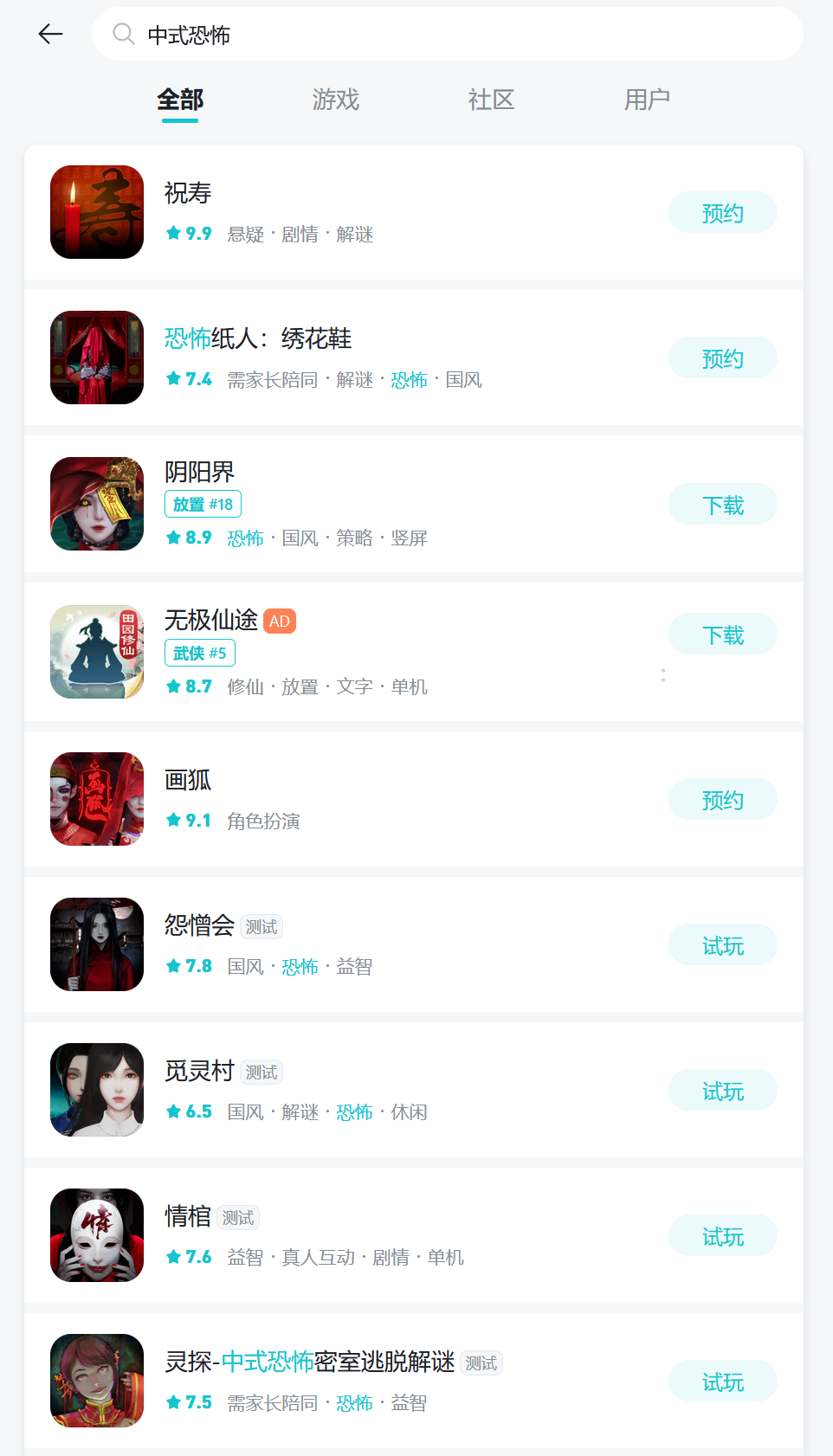Switch to the 游戏 tab
Image resolution: width=833 pixels, height=1456 pixels.
pyautogui.click(x=335, y=100)
